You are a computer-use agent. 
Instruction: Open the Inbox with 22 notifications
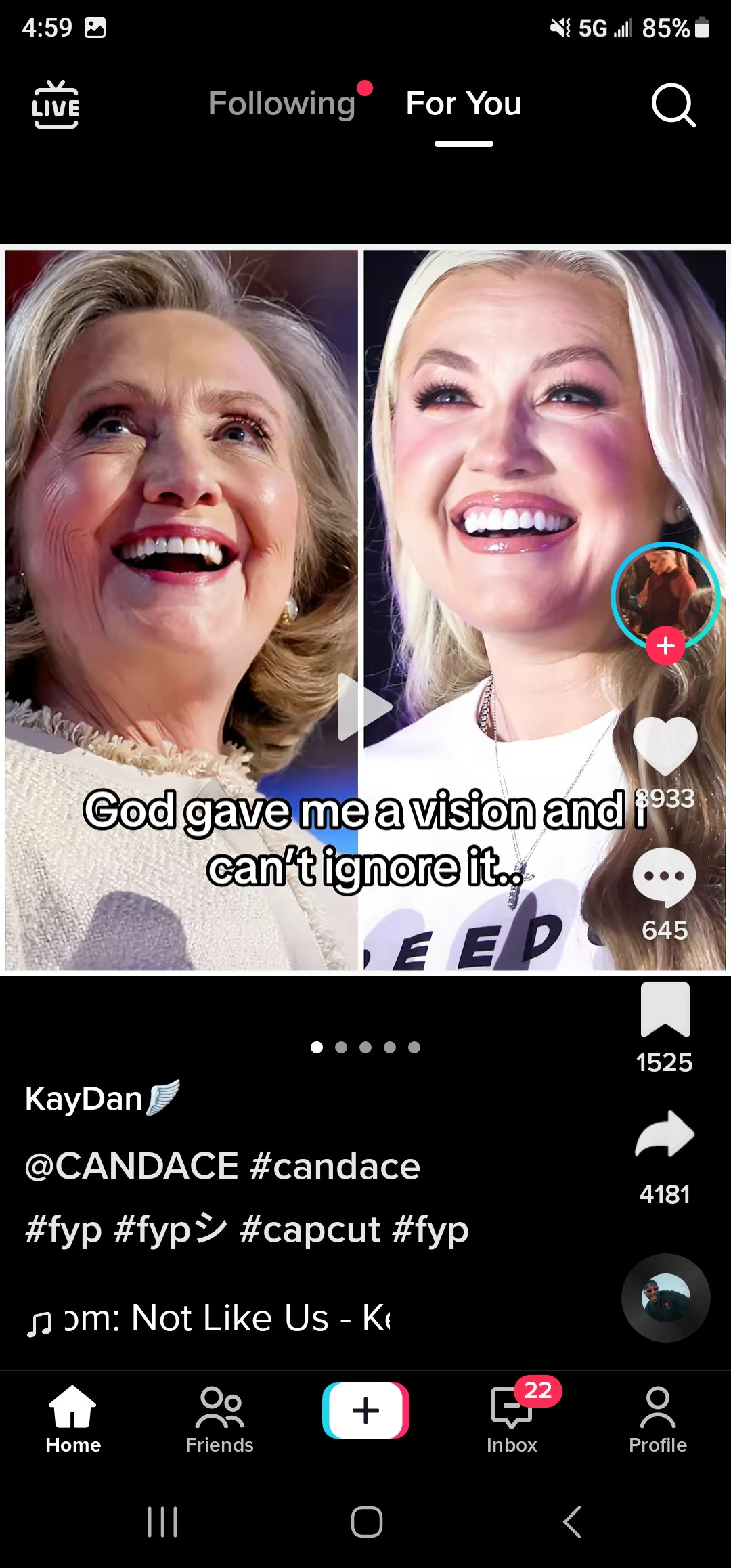pyautogui.click(x=512, y=1419)
